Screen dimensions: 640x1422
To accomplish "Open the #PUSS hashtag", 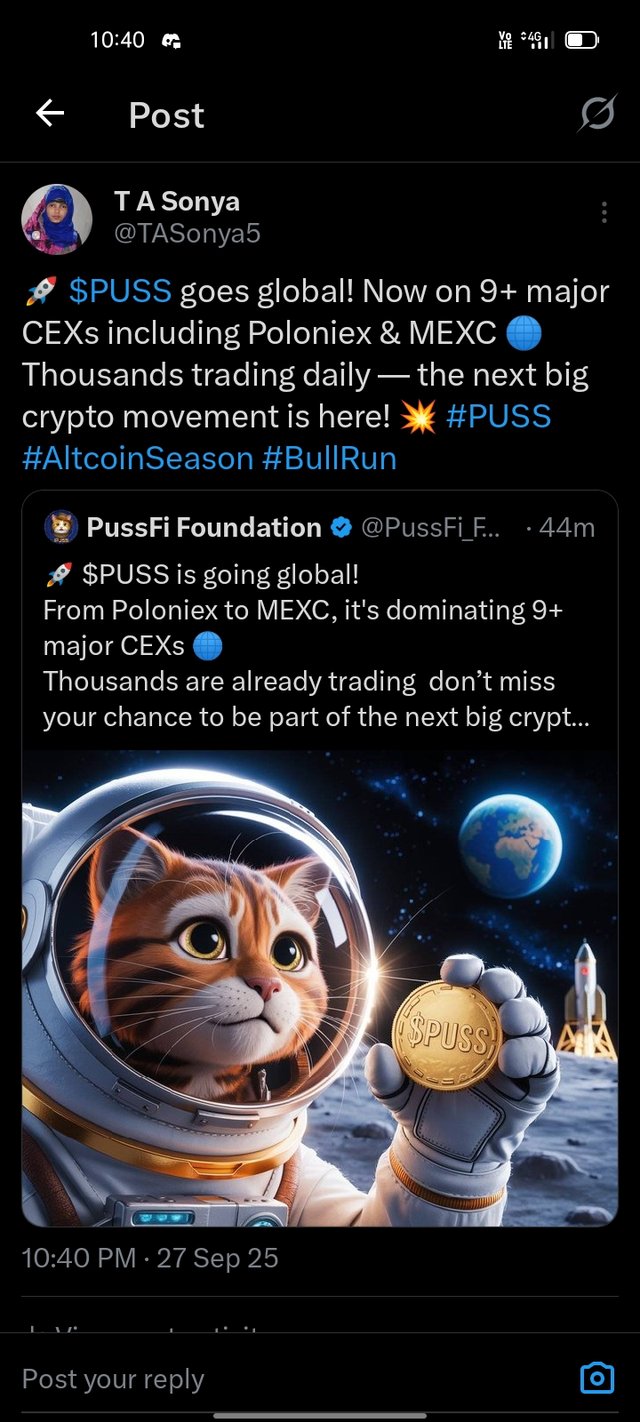I will pos(498,416).
